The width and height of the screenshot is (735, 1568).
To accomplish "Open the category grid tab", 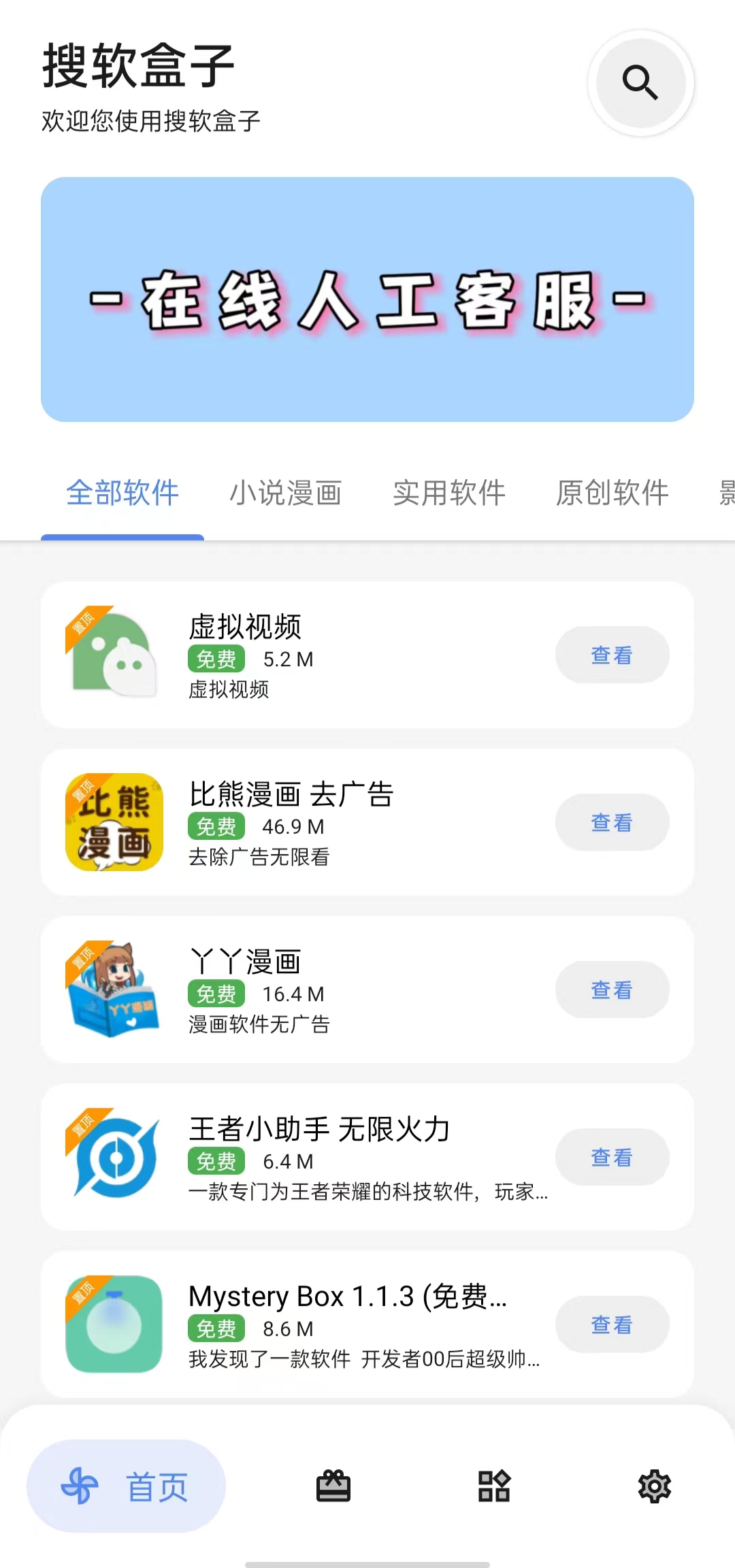I will 494,1486.
